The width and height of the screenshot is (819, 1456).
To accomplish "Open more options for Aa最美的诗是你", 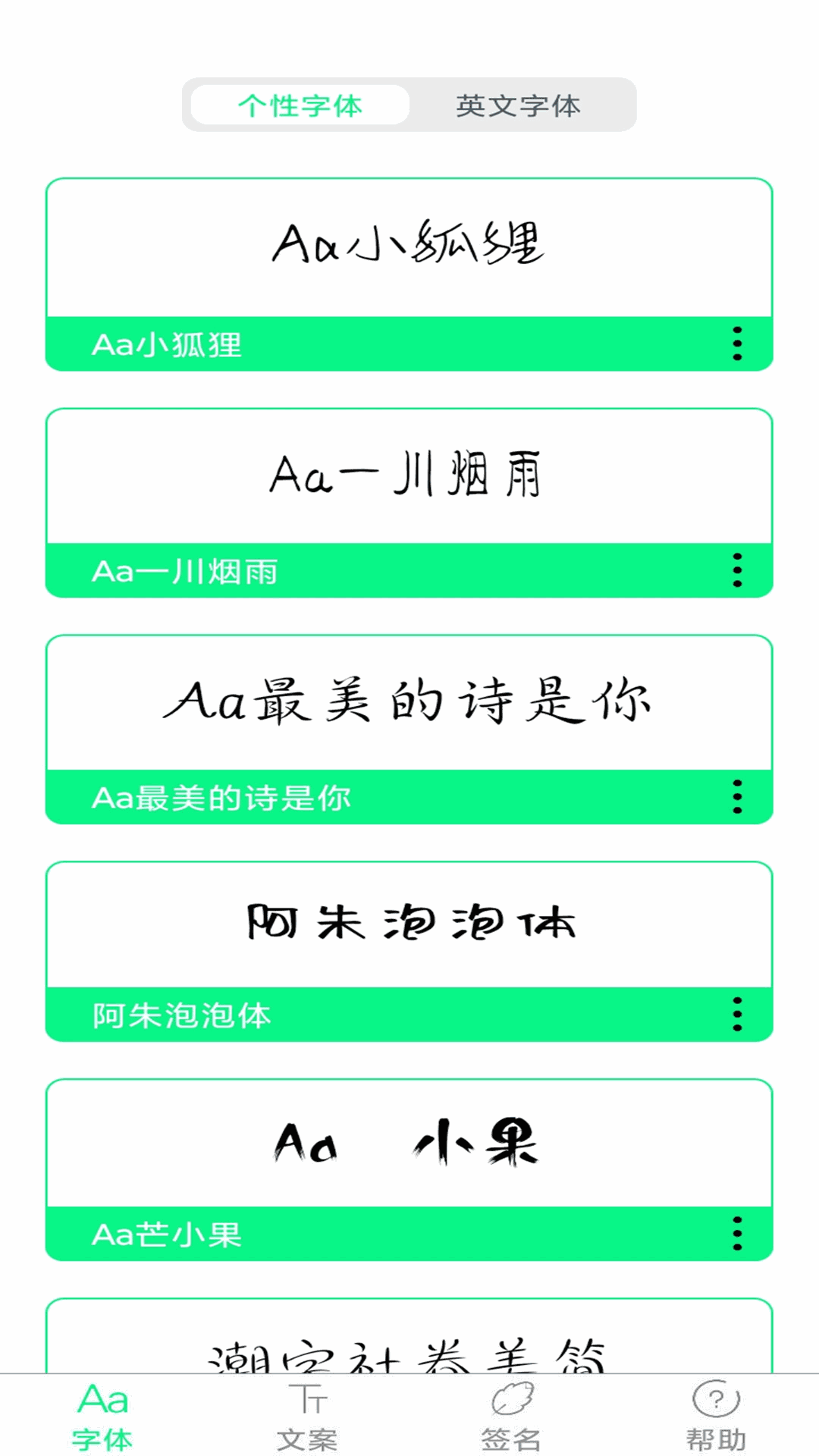I will pos(736,797).
